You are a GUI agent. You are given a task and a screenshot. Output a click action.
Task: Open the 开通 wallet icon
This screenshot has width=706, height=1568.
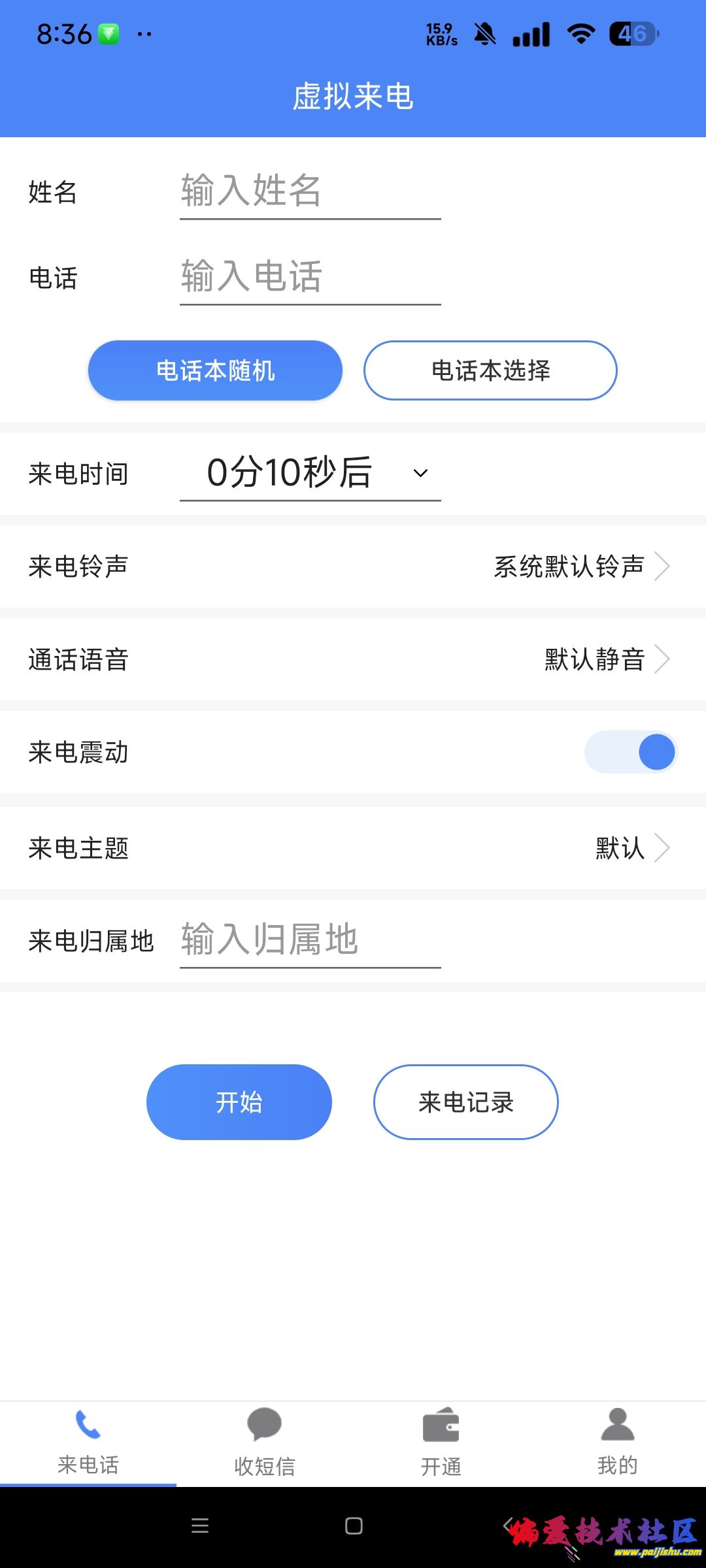click(441, 1424)
